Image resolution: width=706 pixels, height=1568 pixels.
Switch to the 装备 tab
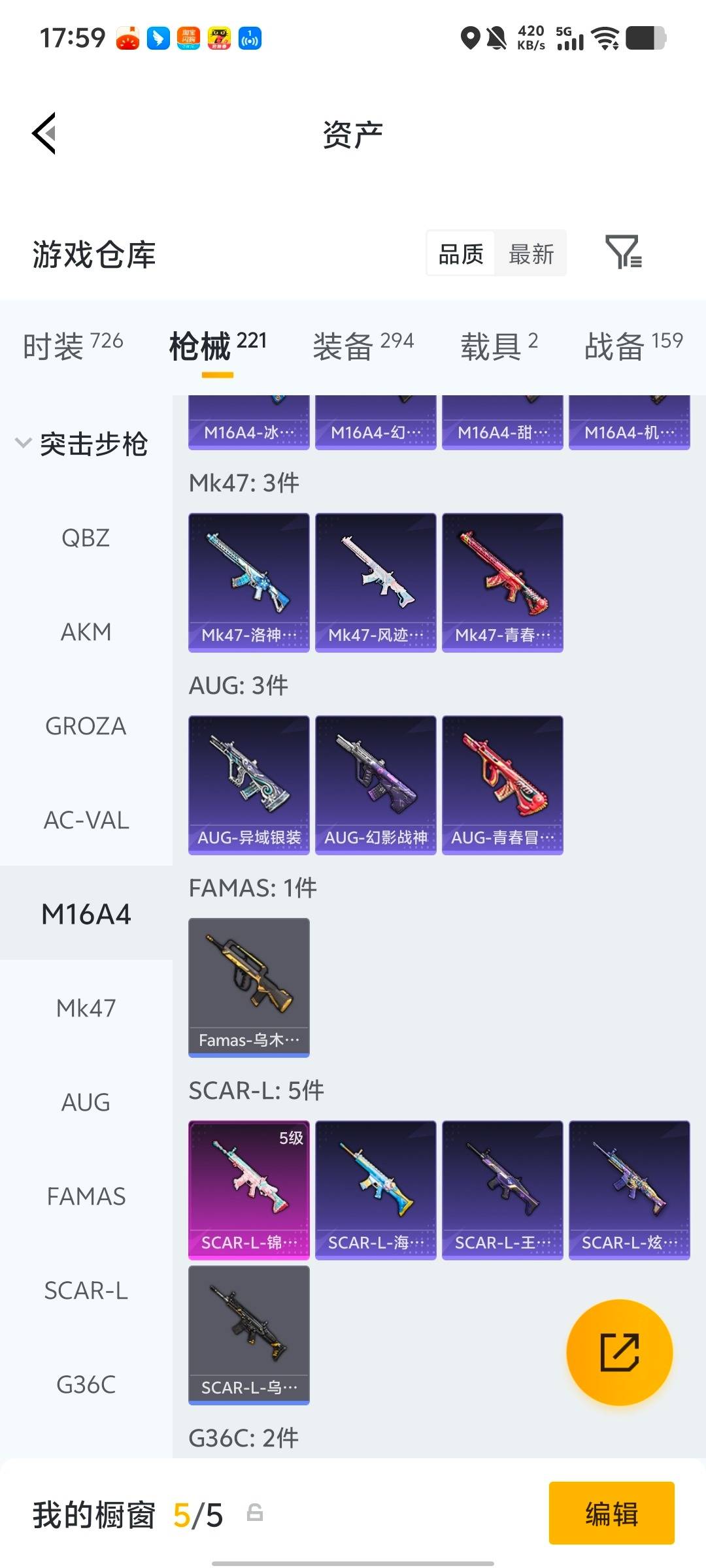point(363,345)
